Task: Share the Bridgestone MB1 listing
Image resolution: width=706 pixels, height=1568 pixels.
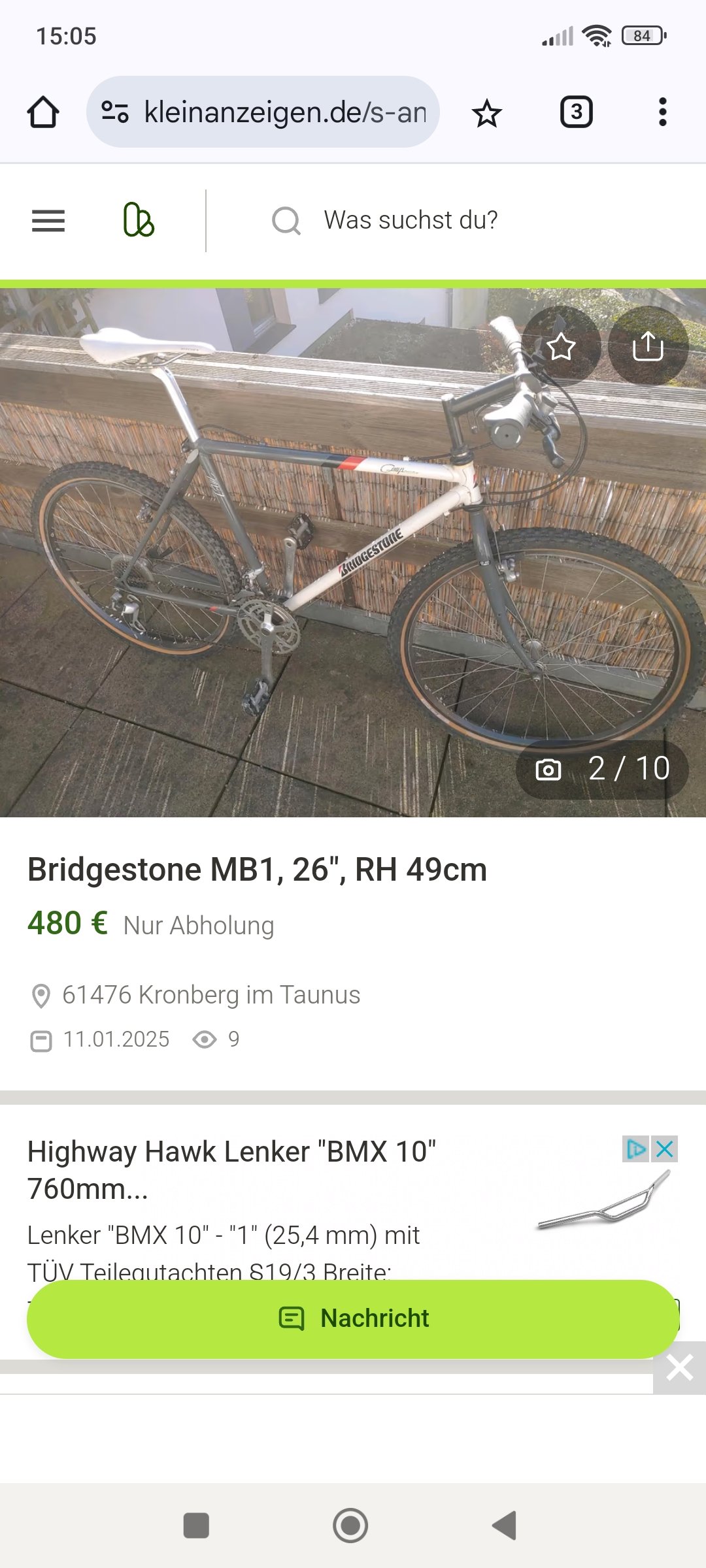Action: point(648,346)
